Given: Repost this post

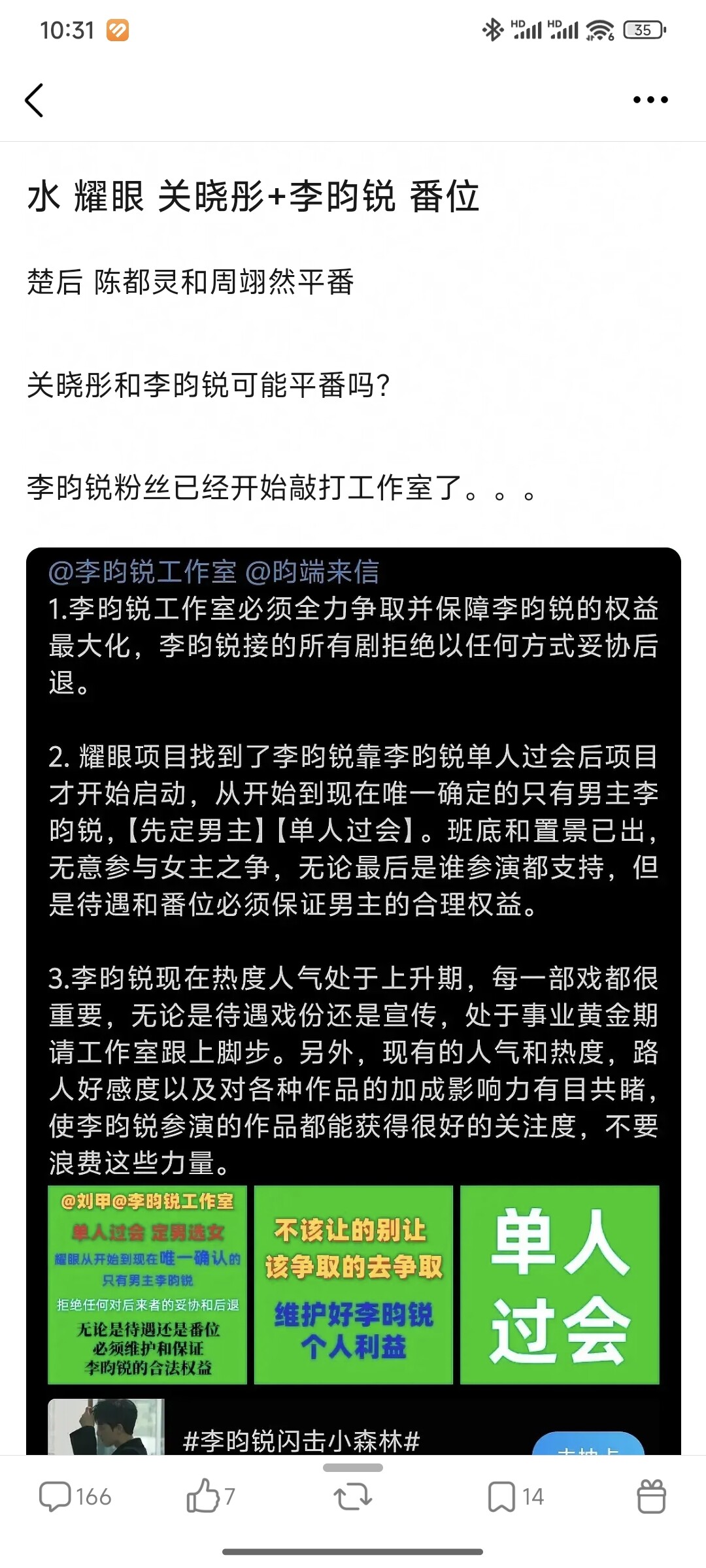Looking at the screenshot, I should [x=353, y=1496].
